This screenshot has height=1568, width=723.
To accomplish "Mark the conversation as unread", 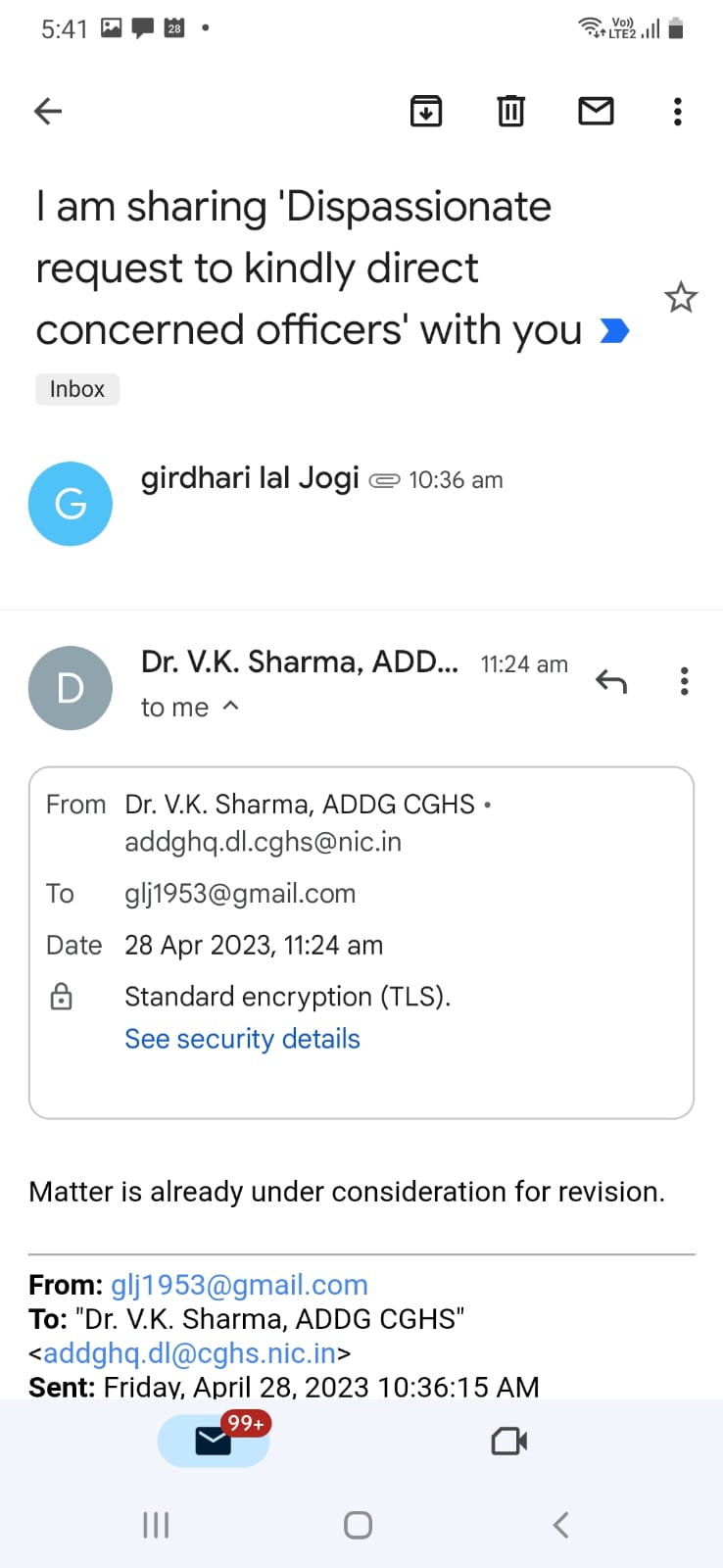I will tap(596, 112).
